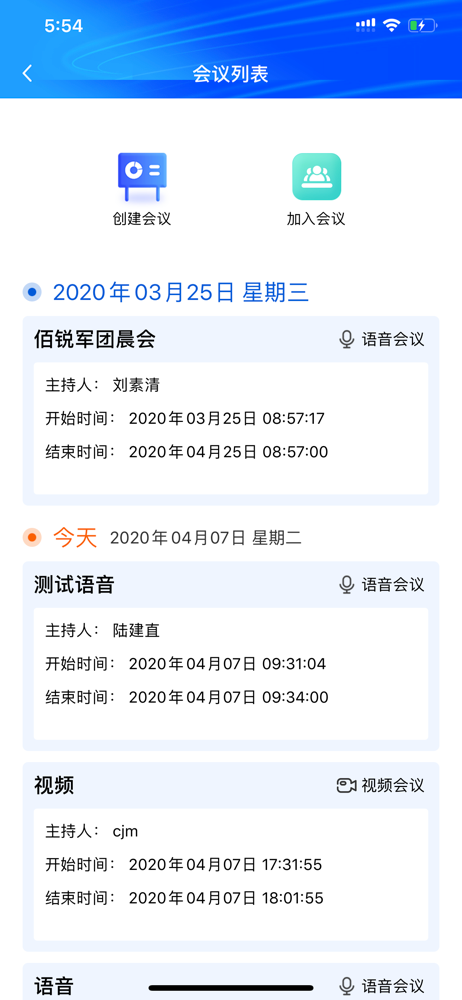Image resolution: width=462 pixels, height=1000 pixels.
Task: Open the 视频 video meeting card
Action: click(231, 857)
